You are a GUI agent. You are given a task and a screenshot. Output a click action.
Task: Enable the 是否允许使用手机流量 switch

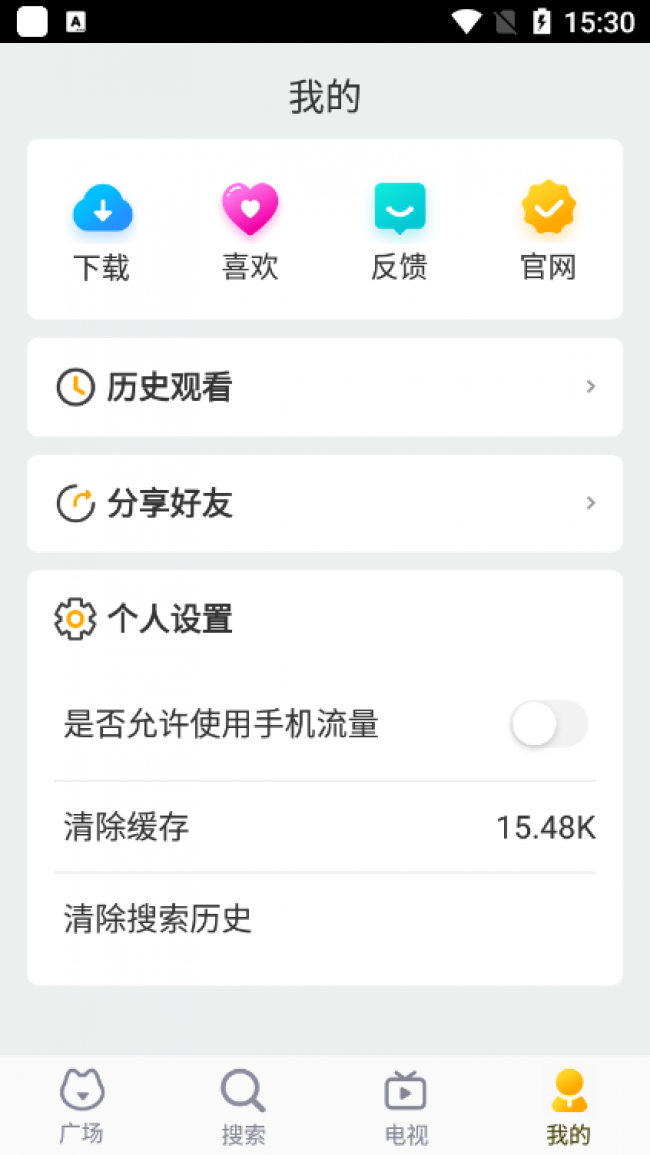click(x=550, y=724)
